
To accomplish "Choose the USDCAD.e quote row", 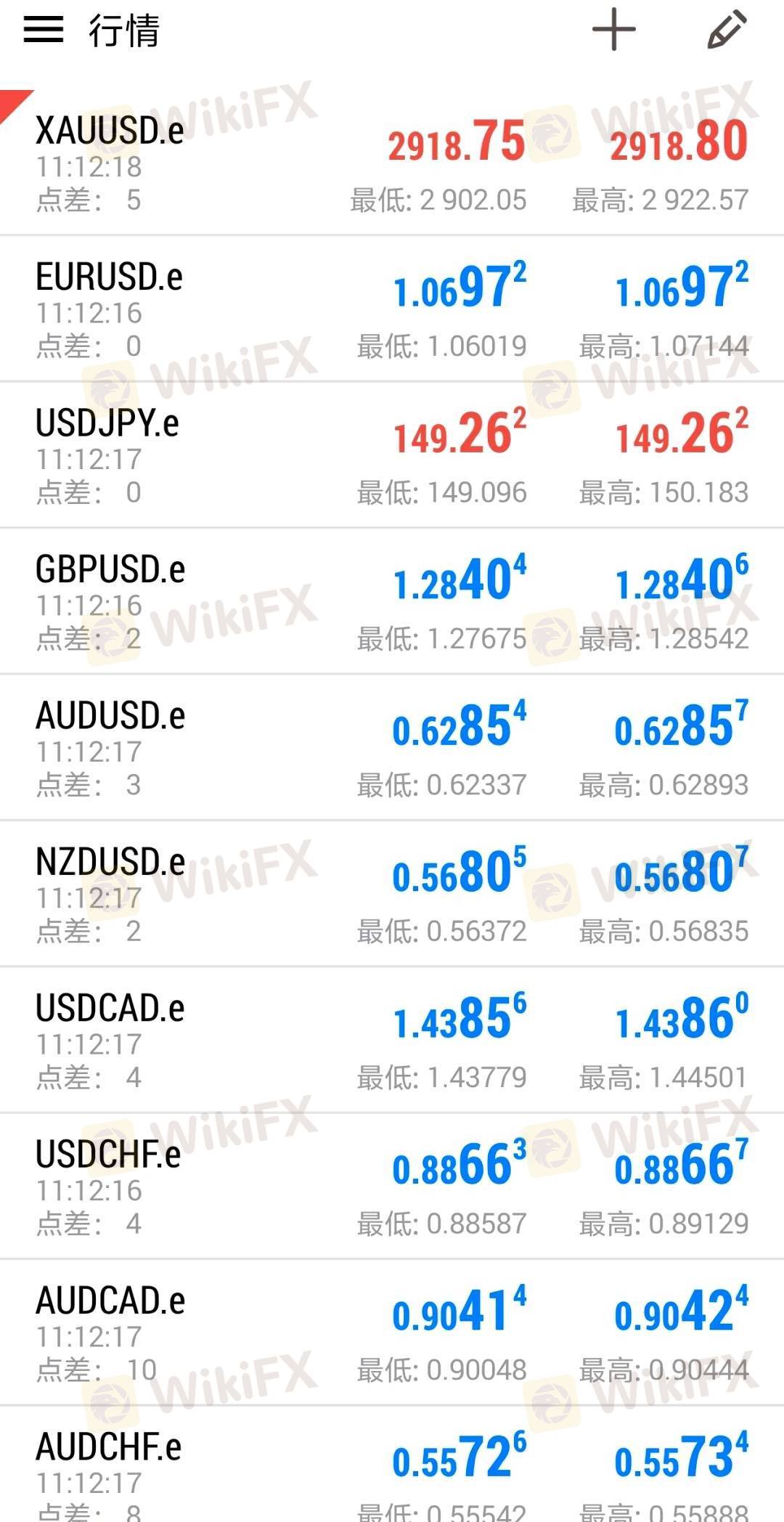I will tap(392, 1041).
